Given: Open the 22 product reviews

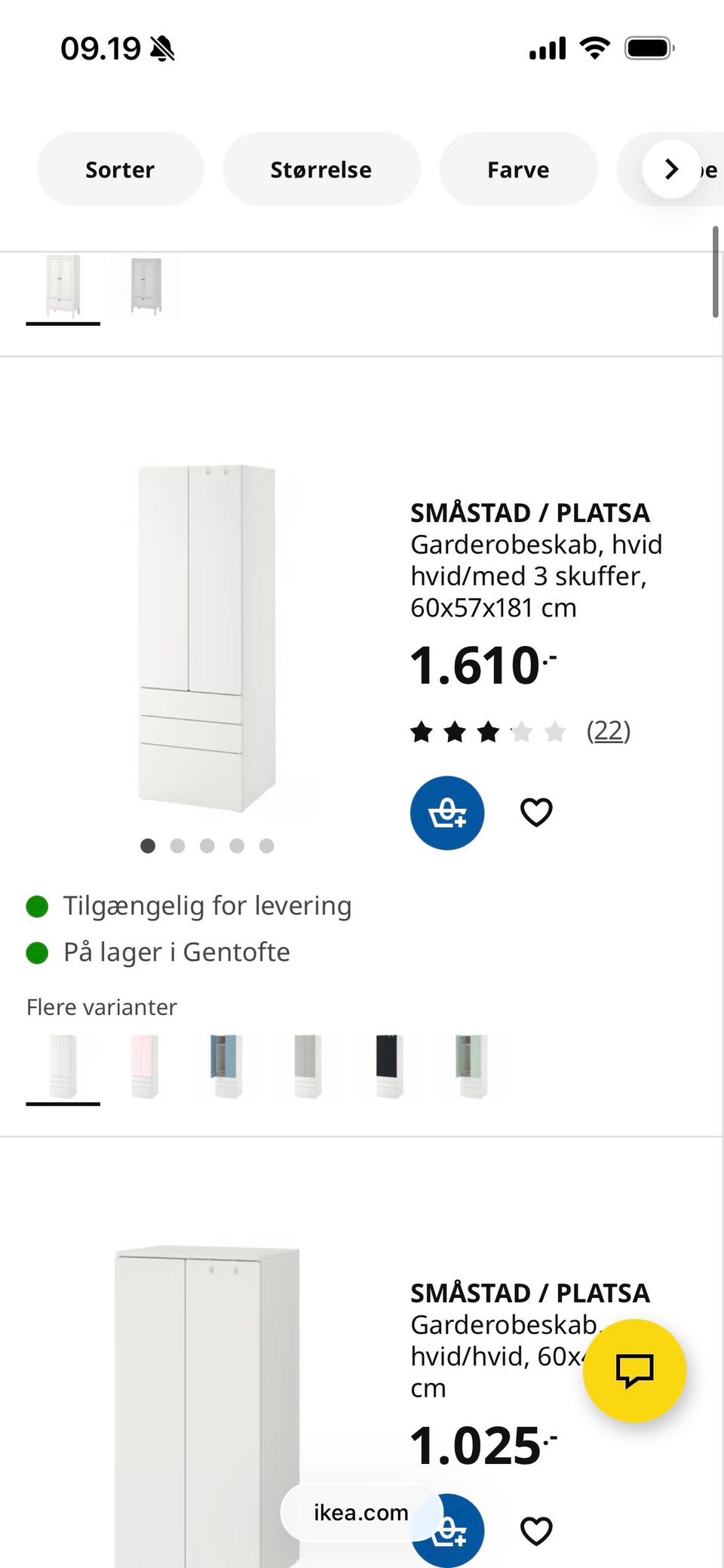Looking at the screenshot, I should click(608, 730).
